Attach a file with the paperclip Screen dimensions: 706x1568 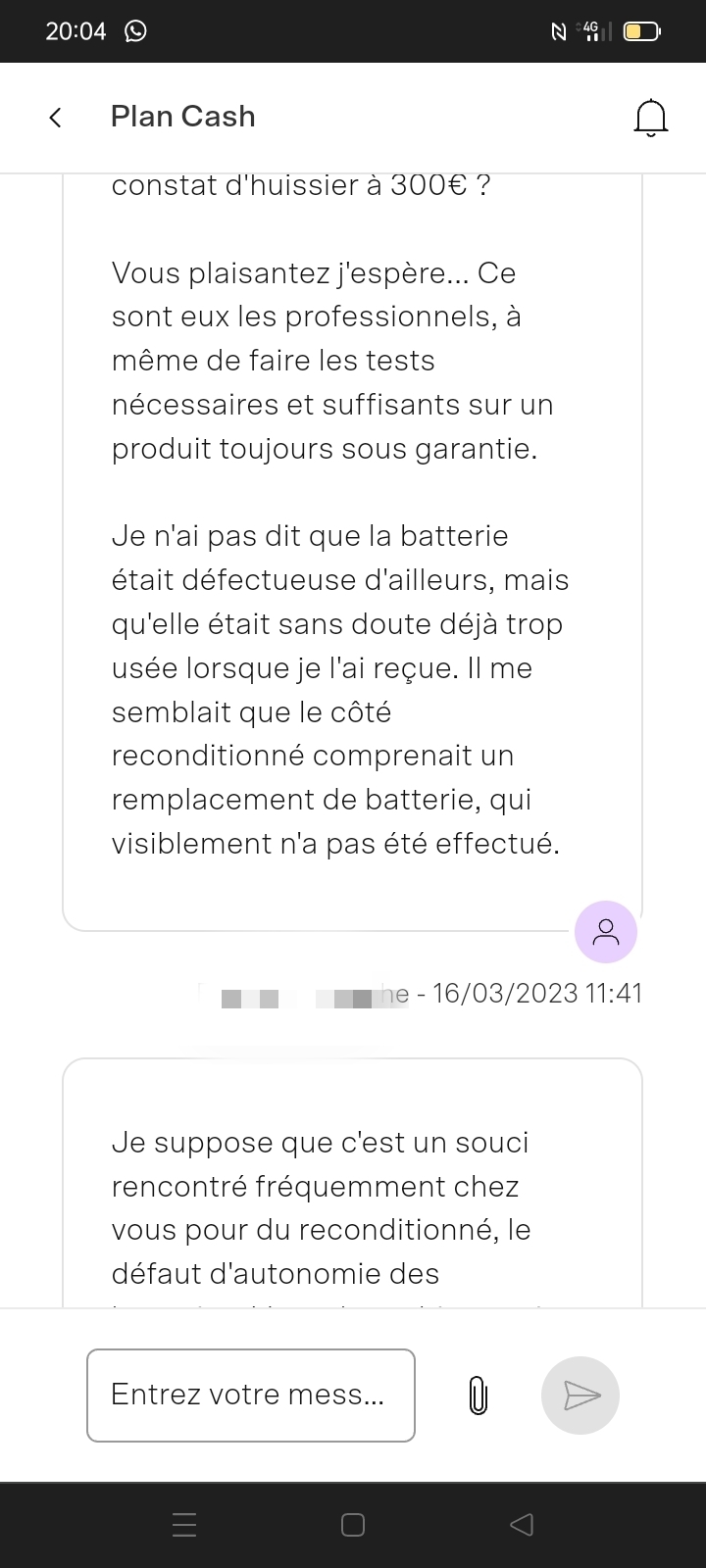479,1396
